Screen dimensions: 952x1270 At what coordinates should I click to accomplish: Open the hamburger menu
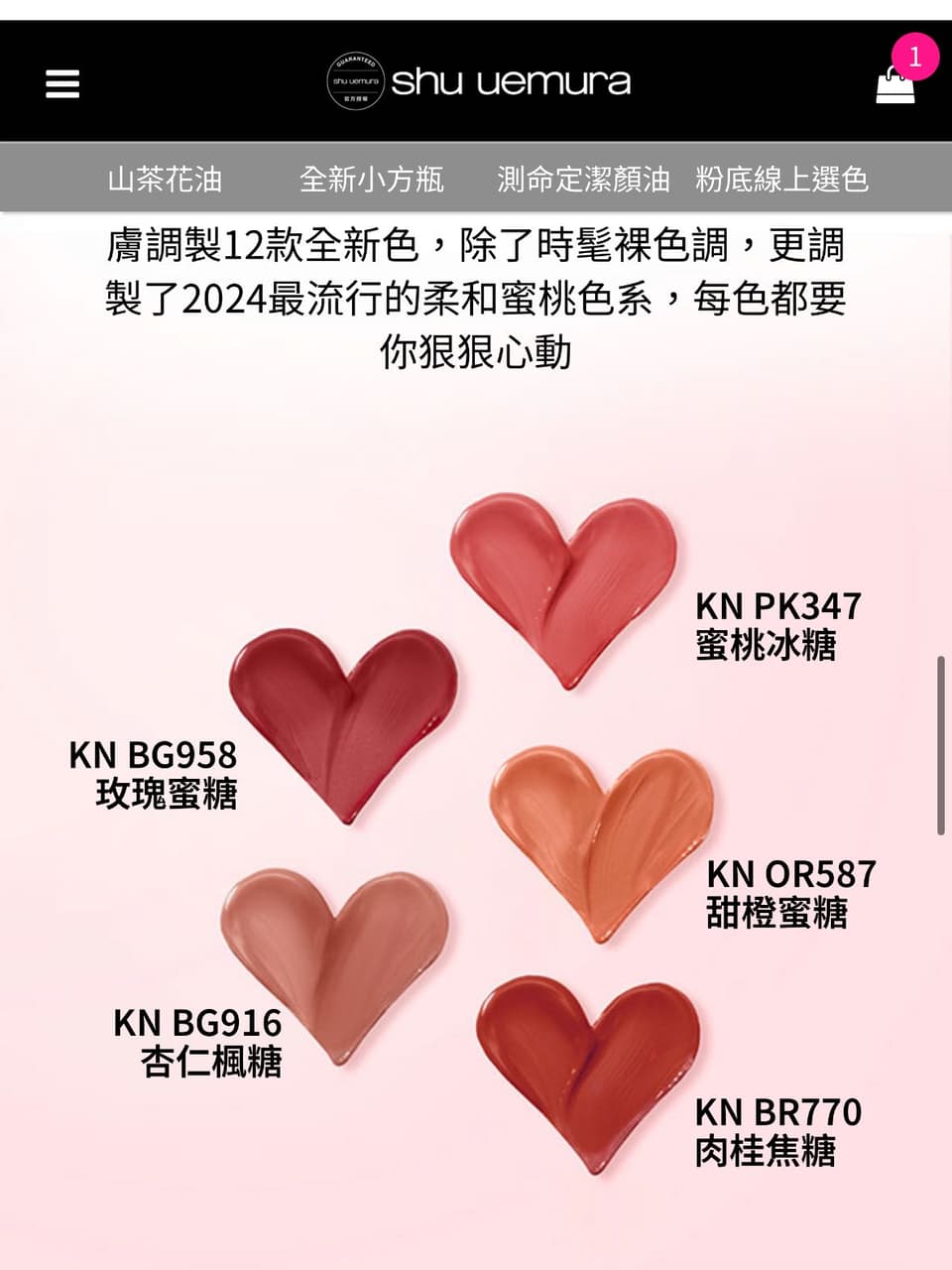pyautogui.click(x=61, y=84)
